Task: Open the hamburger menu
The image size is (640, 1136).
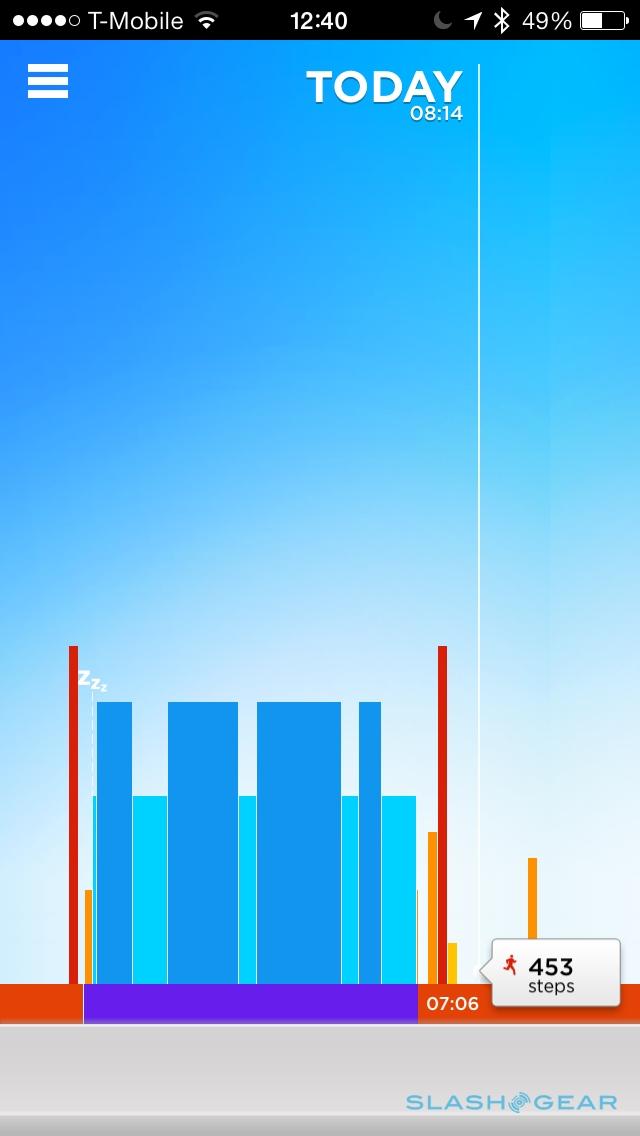Action: pos(48,81)
